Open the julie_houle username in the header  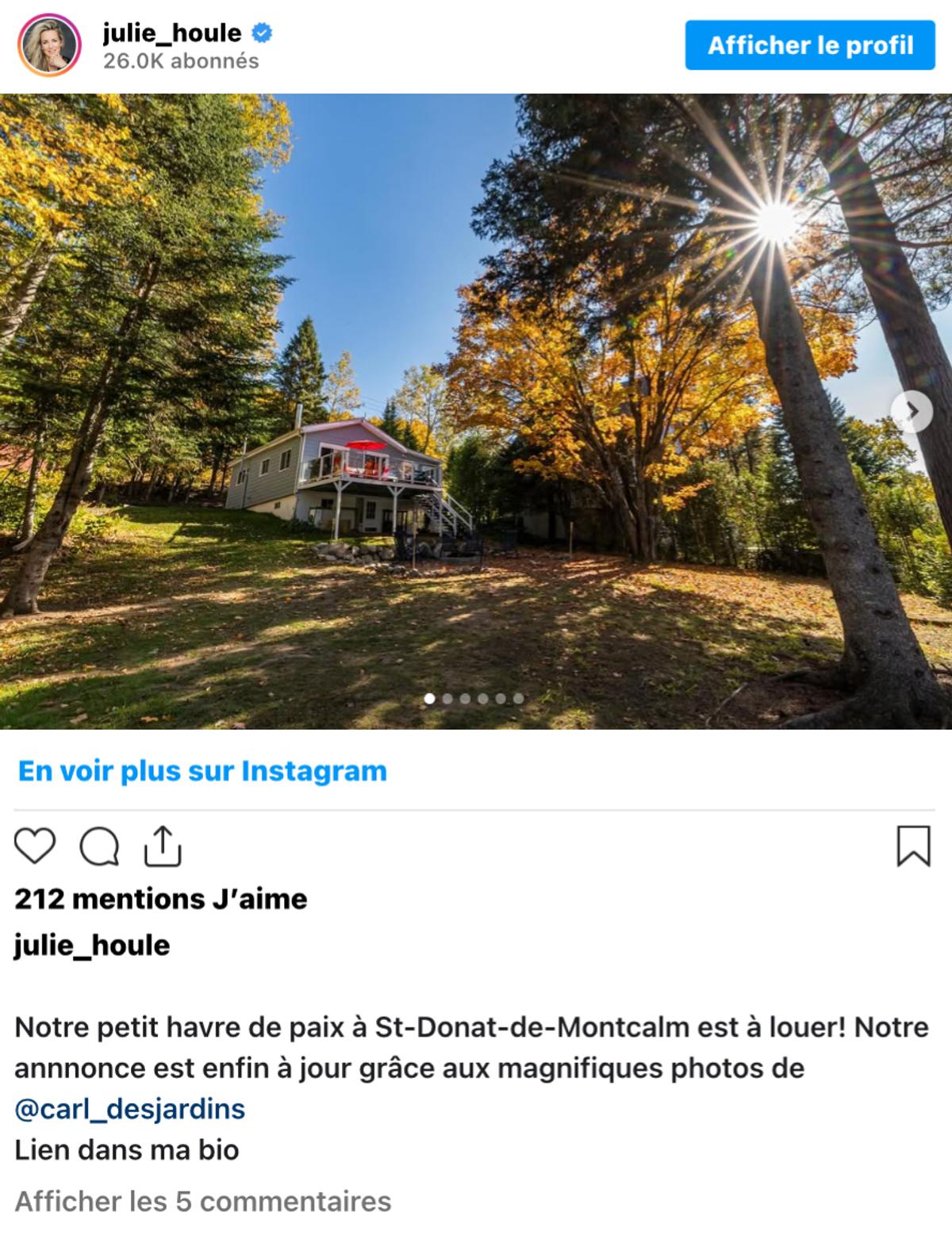pos(171,33)
